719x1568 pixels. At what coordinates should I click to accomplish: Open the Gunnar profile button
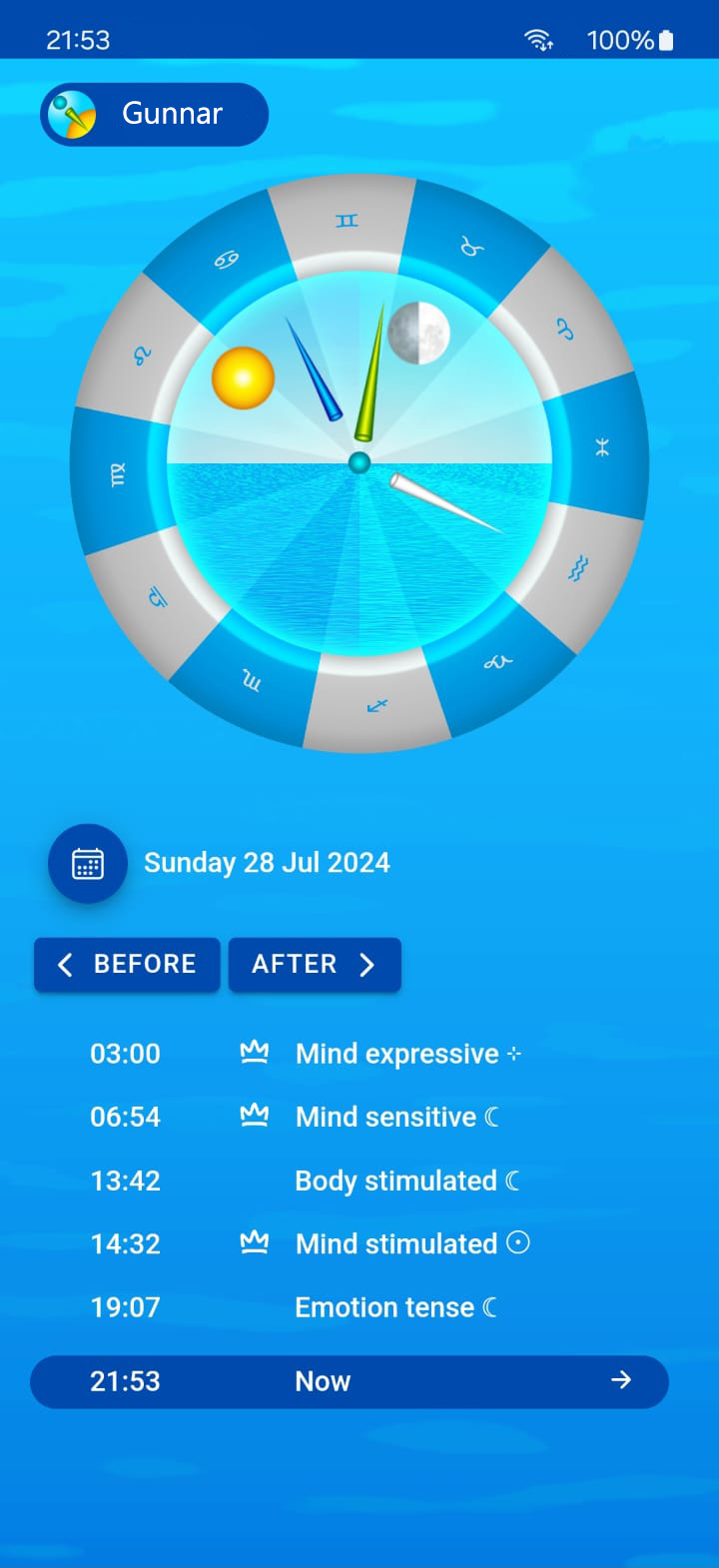coord(155,114)
